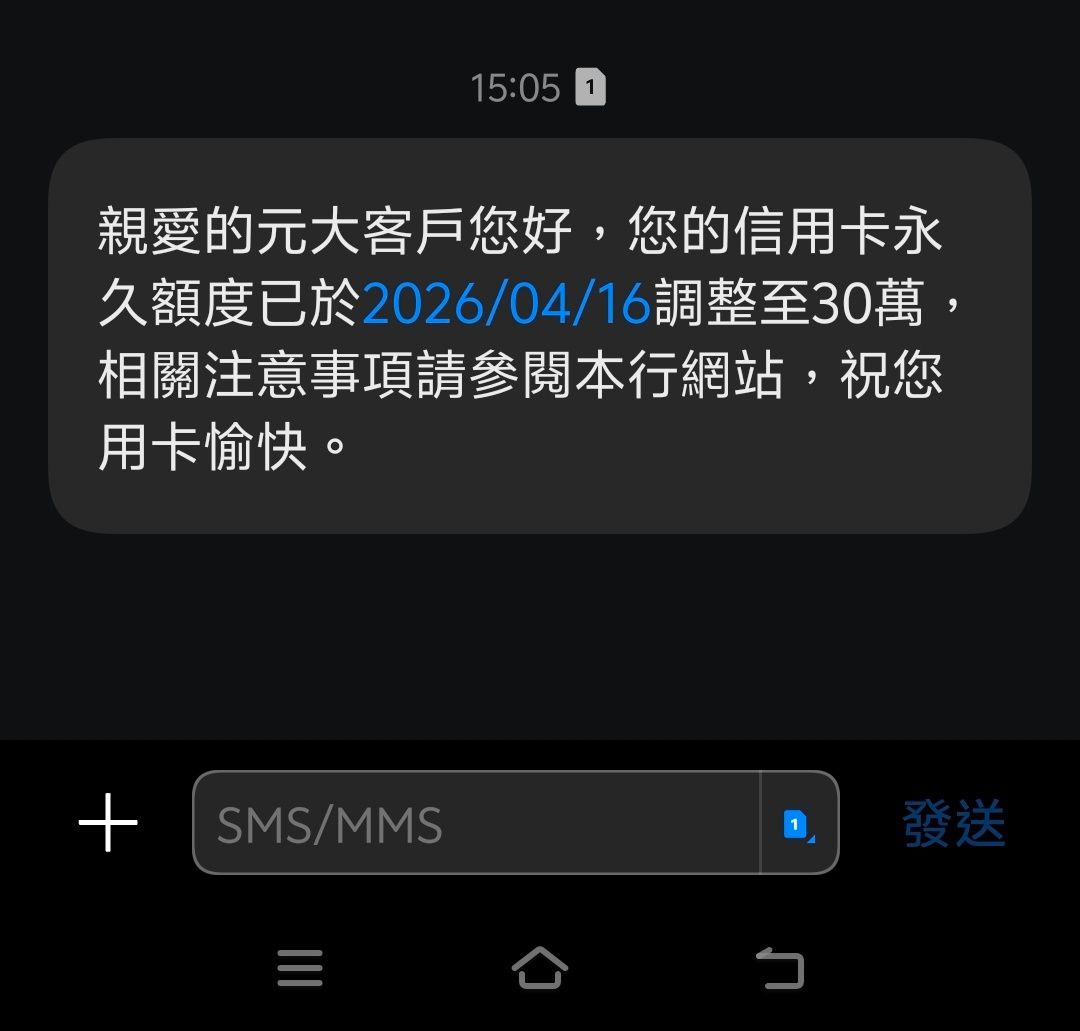The image size is (1080, 1031).
Task: Go back using the navigation bar
Action: pos(779,968)
